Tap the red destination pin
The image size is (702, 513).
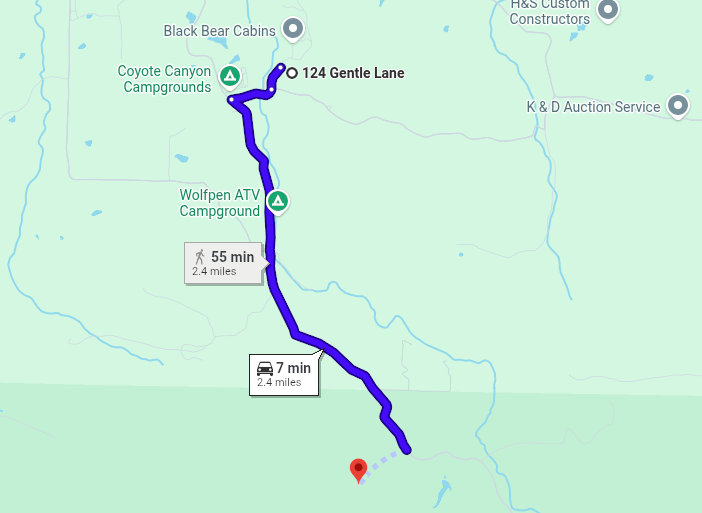pos(358,470)
